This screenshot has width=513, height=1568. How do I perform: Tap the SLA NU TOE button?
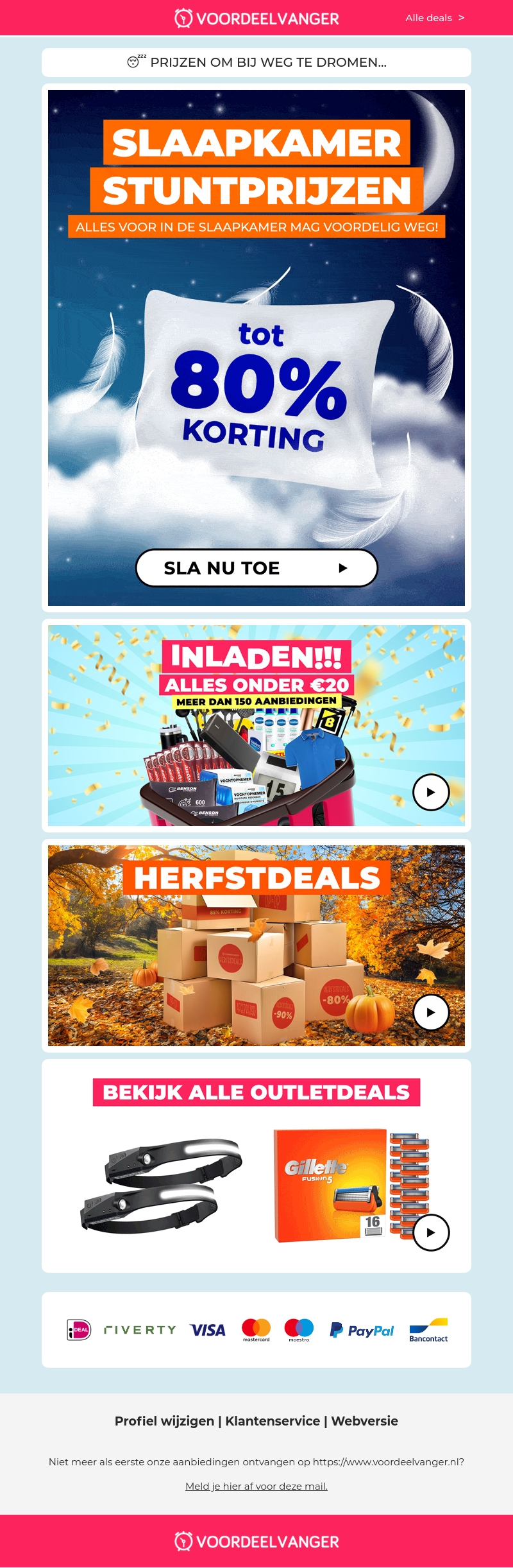[x=256, y=568]
